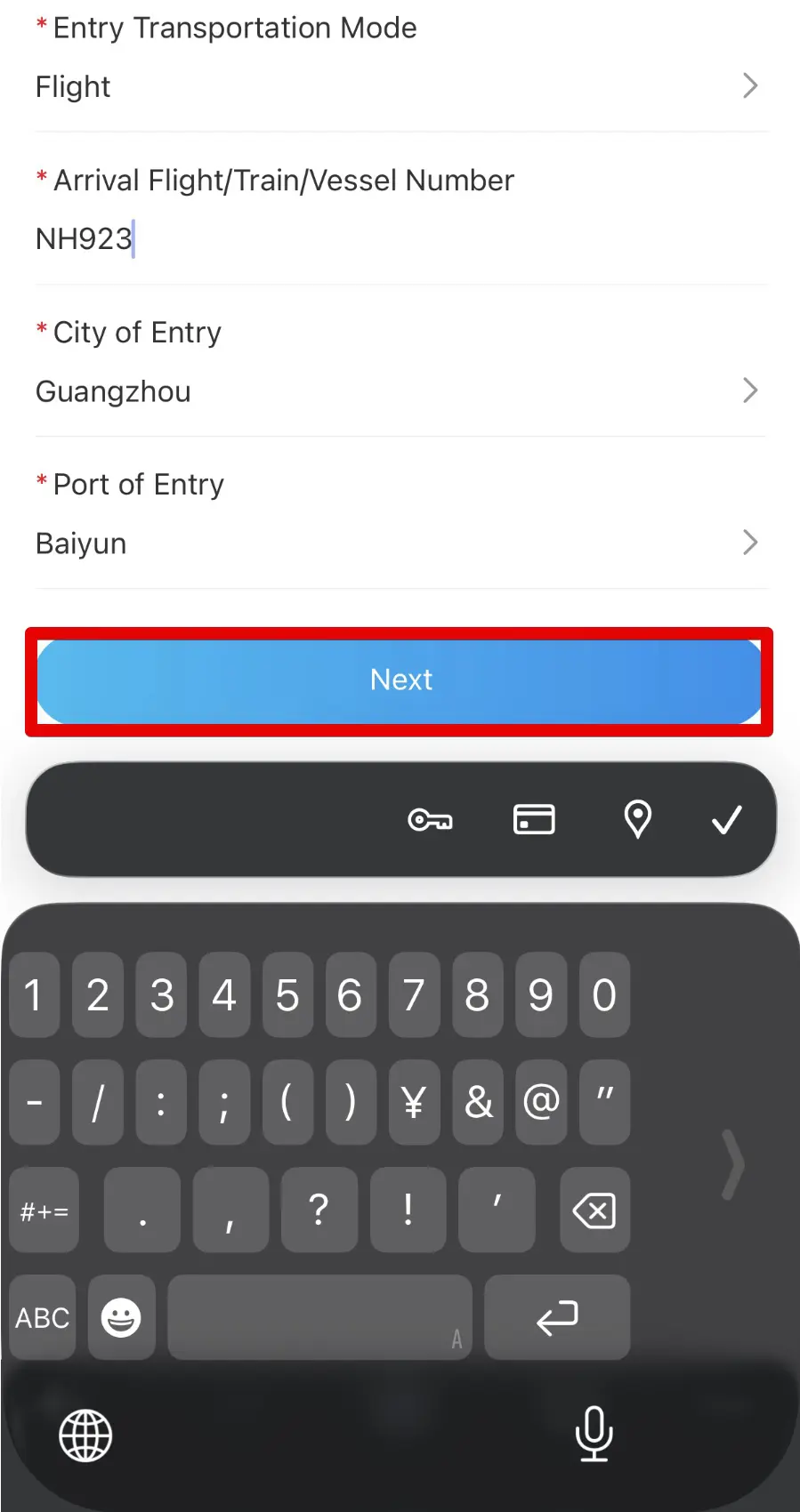This screenshot has width=800, height=1512.
Task: Switch keyboard language with globe icon
Action: [85, 1435]
